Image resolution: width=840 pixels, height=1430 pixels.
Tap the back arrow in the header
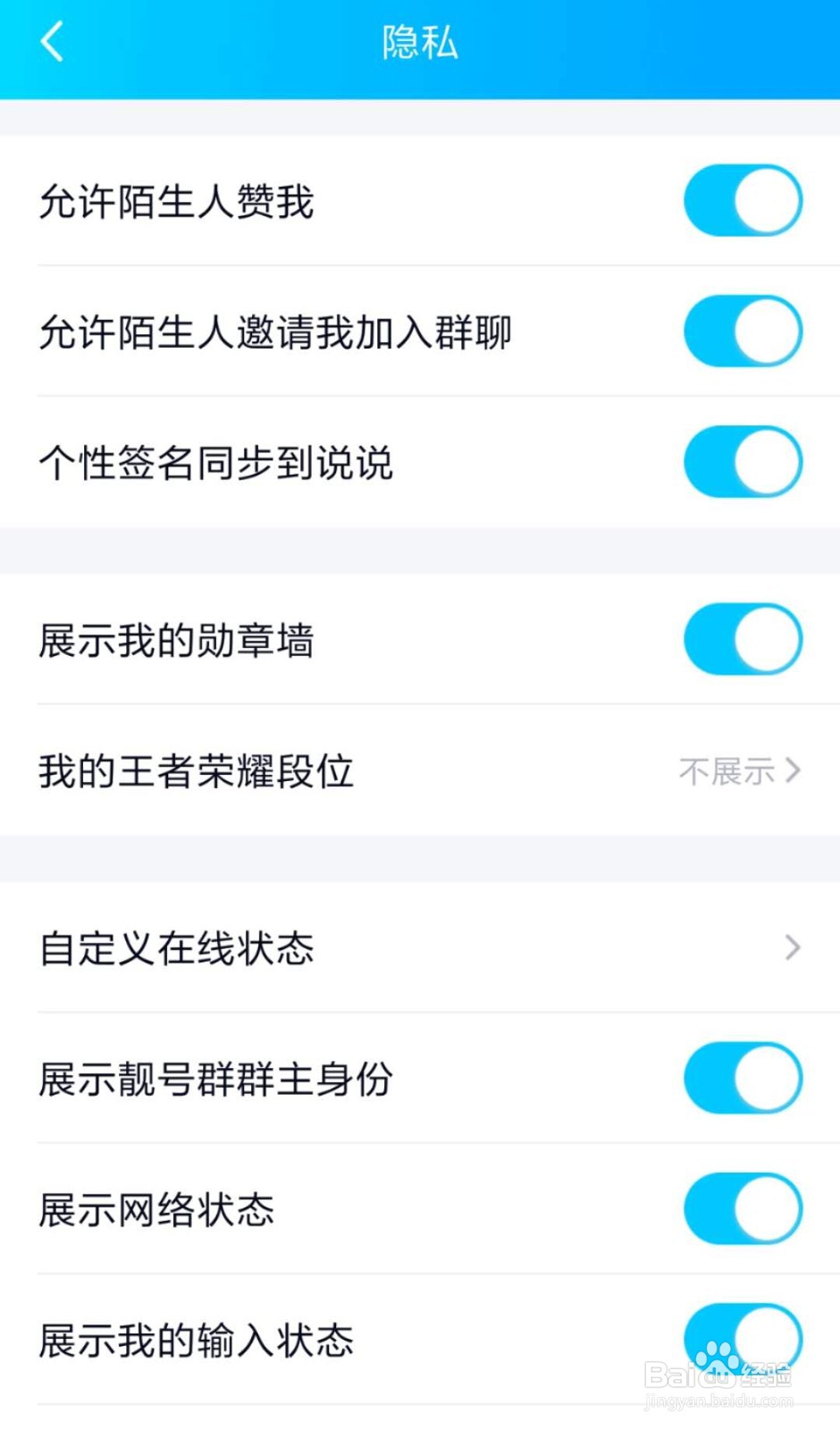tap(51, 41)
